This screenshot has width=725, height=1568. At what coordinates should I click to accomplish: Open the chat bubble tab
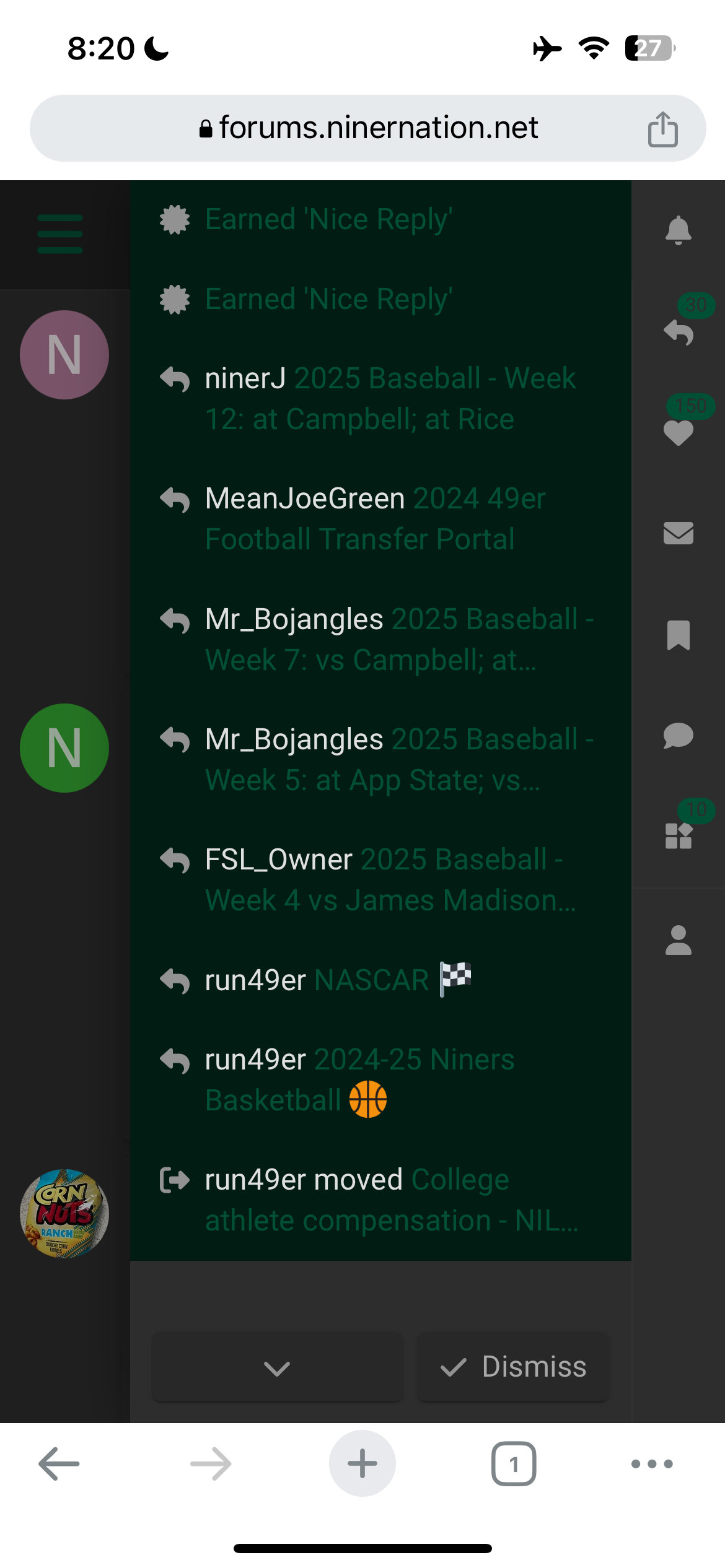pos(678,736)
